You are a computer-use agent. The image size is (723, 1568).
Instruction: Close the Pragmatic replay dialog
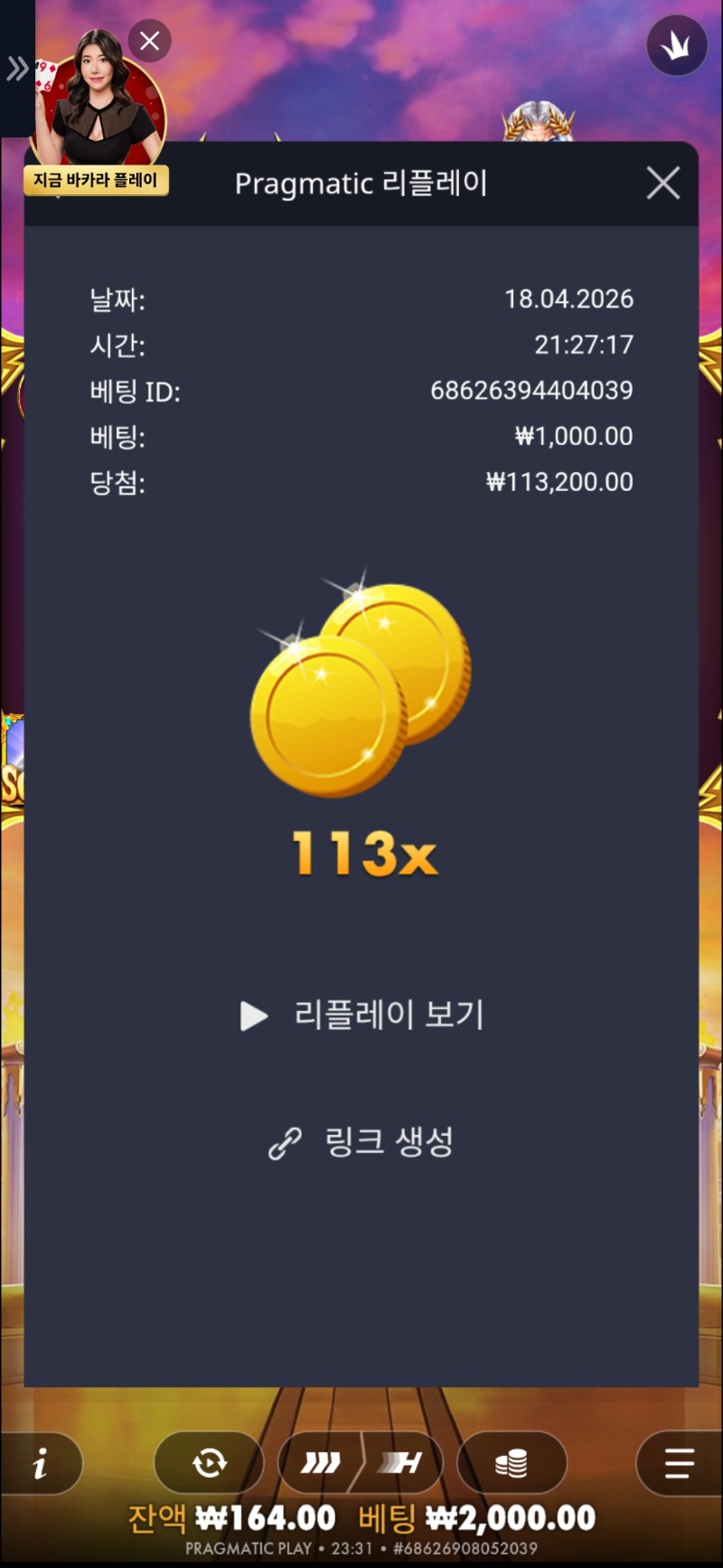662,184
